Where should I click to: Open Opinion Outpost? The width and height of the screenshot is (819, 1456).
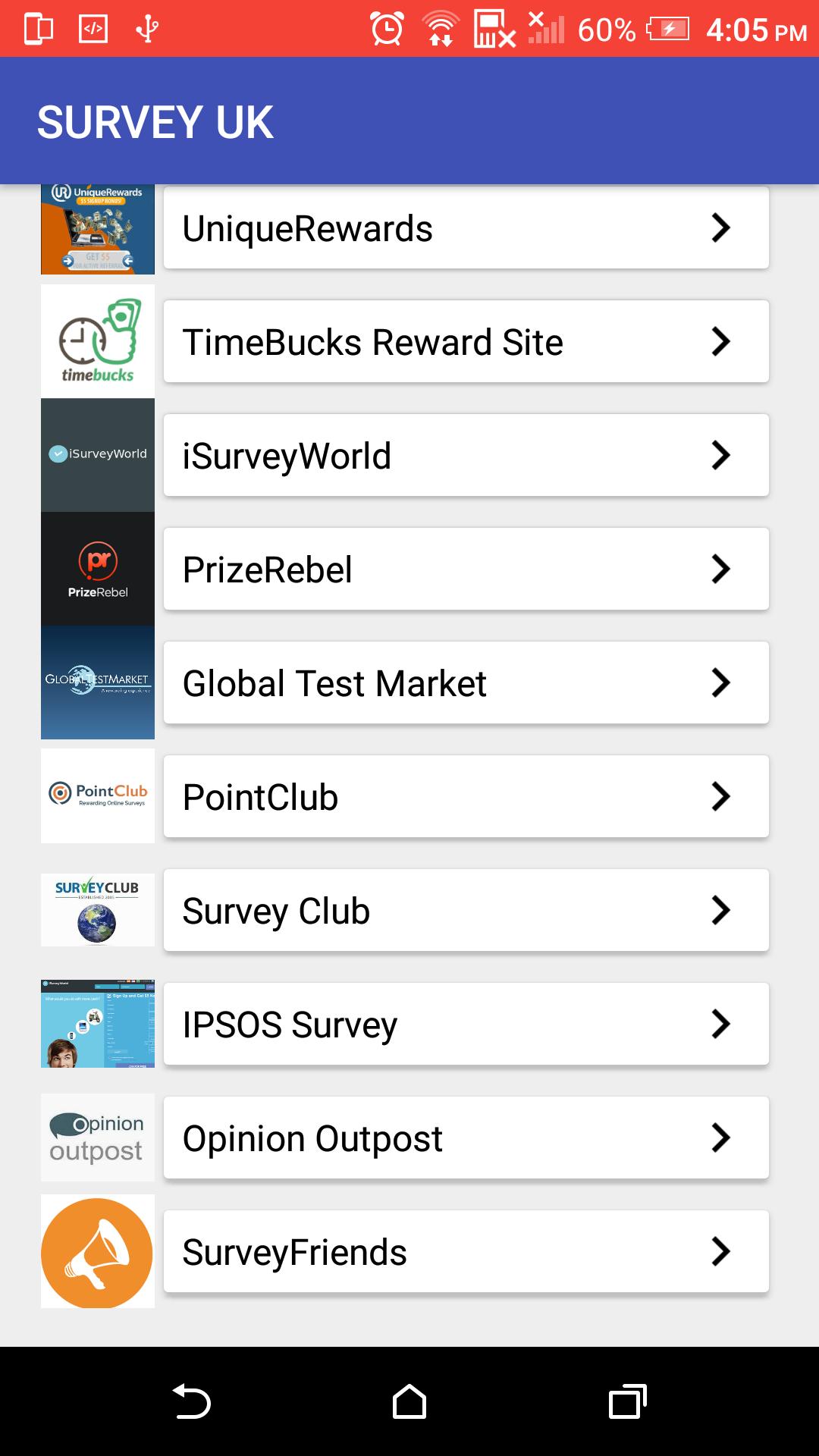(466, 1138)
